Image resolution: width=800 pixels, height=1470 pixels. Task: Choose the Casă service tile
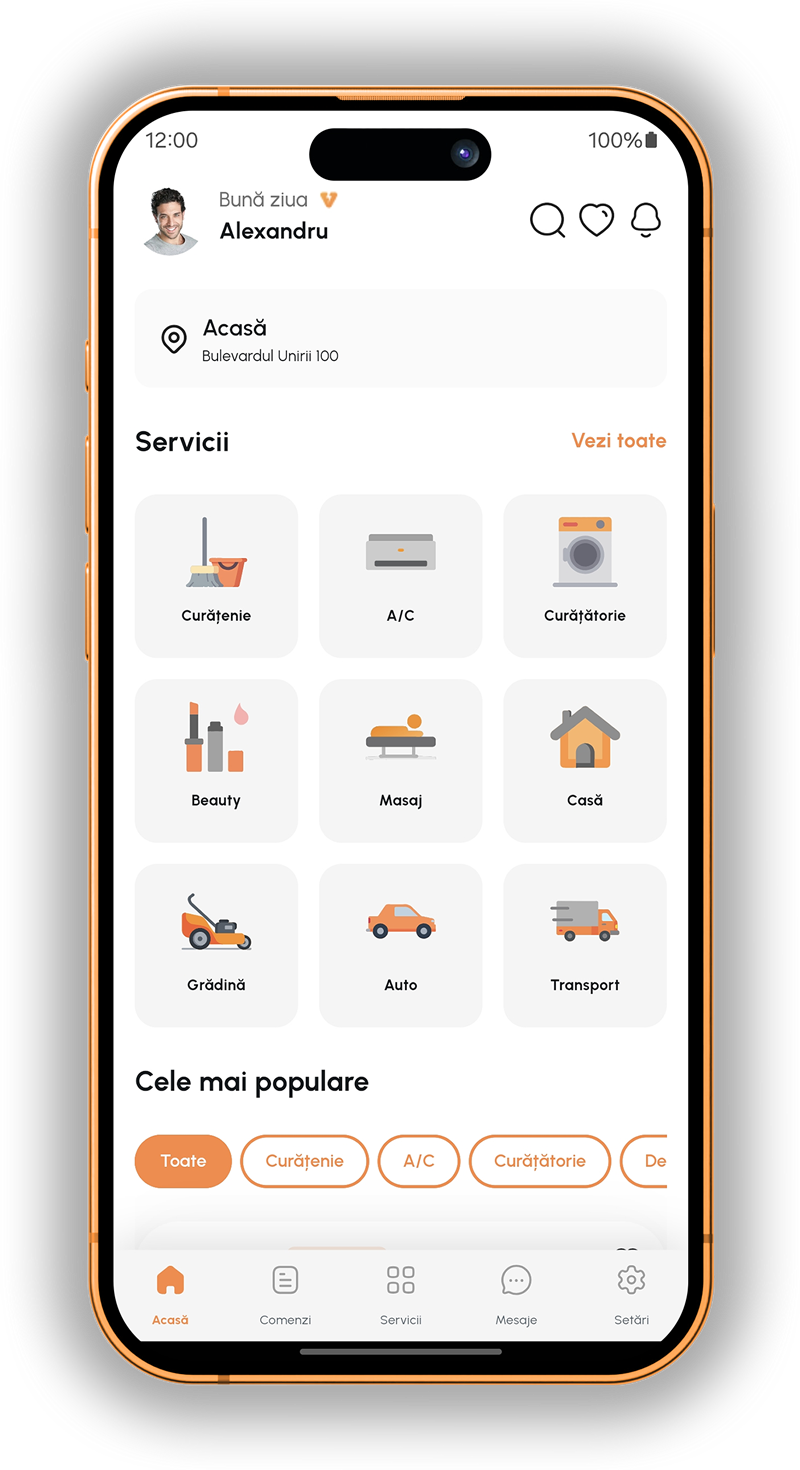coord(584,760)
